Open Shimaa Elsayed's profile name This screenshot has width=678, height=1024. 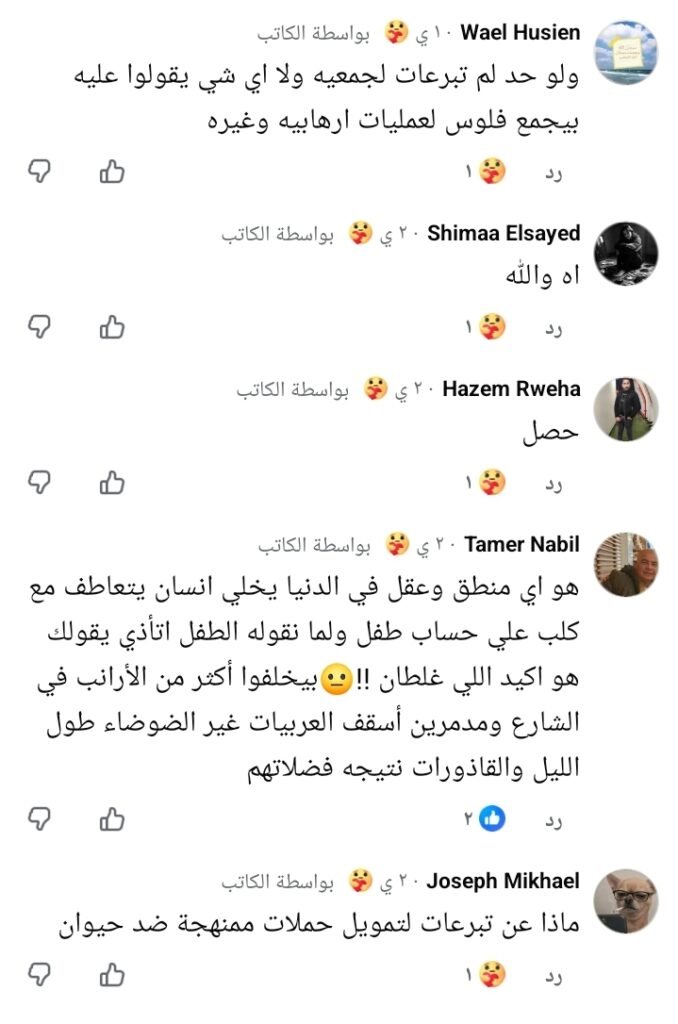tap(503, 233)
